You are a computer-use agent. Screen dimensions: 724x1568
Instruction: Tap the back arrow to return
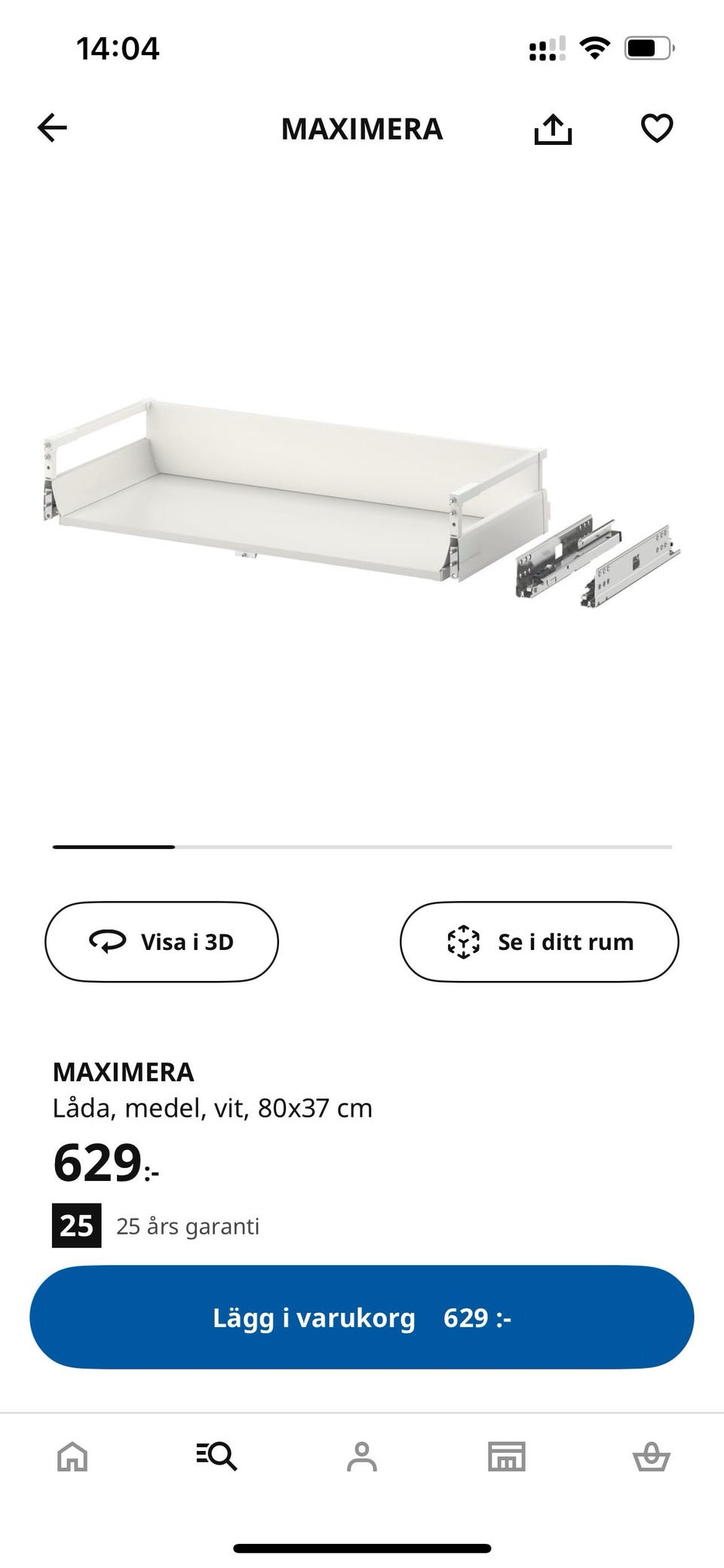[53, 128]
